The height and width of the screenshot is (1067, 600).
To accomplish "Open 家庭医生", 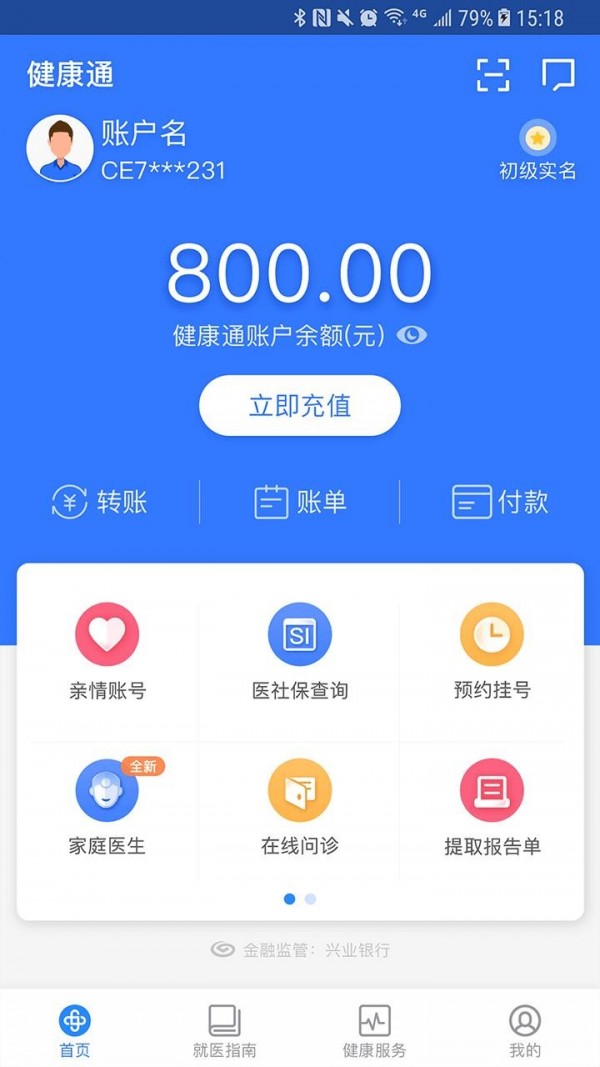I will [x=107, y=806].
